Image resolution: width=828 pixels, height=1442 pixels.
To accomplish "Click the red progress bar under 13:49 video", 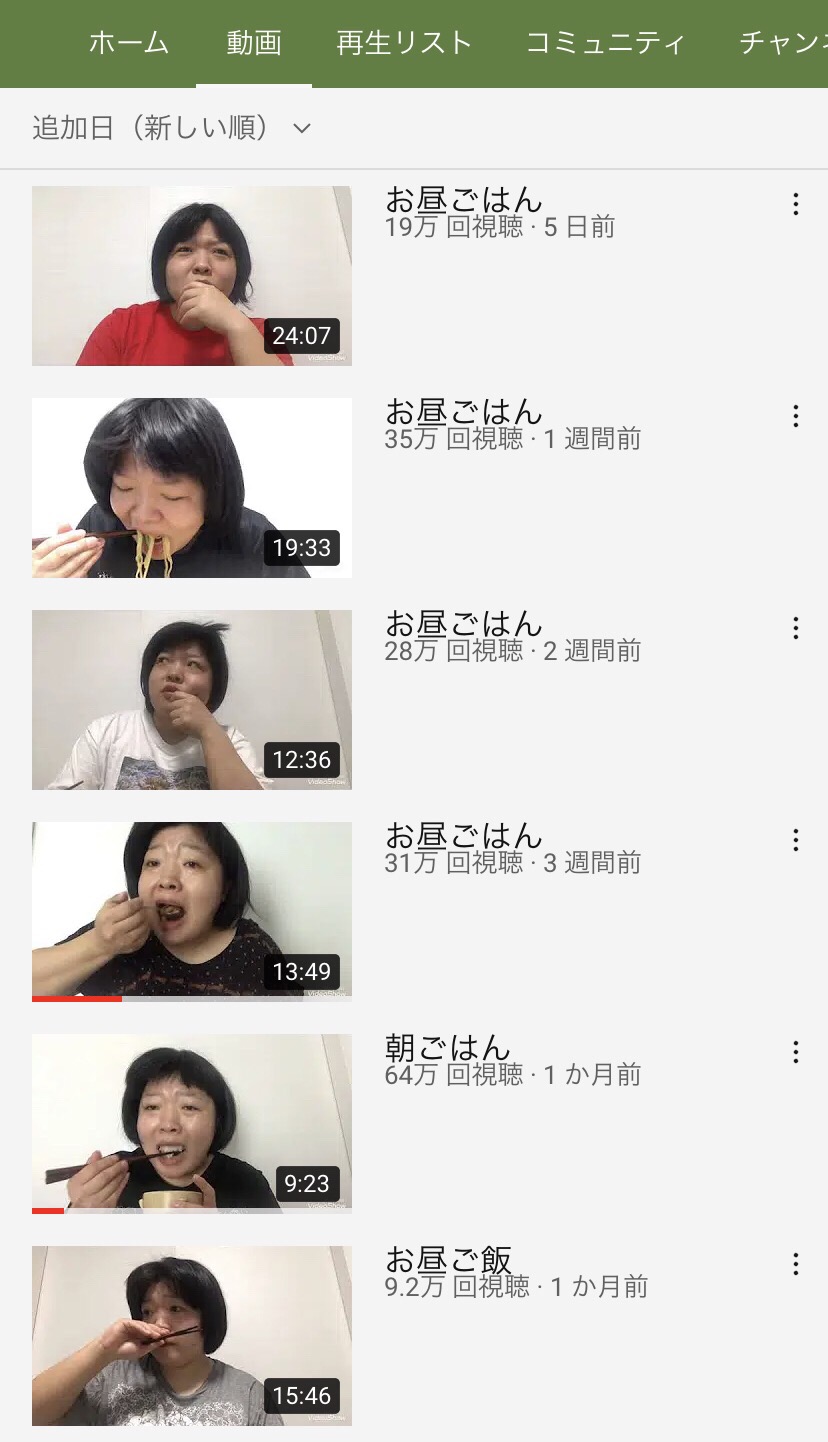I will pyautogui.click(x=78, y=999).
